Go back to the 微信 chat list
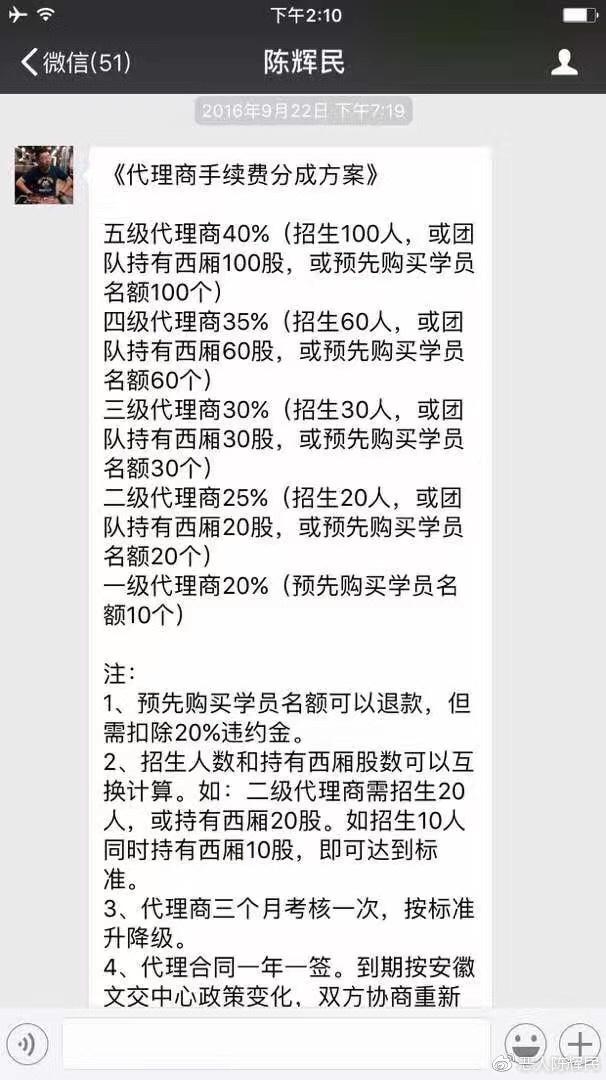This screenshot has height=1080, width=606. (75, 63)
